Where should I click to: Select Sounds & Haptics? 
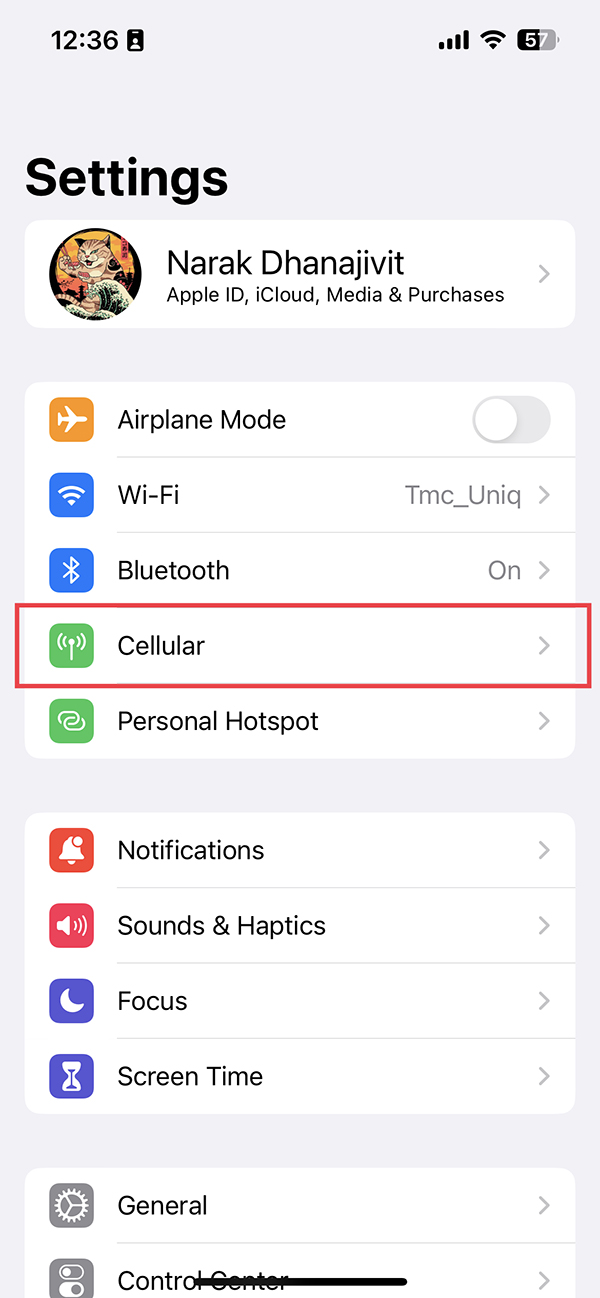300,926
